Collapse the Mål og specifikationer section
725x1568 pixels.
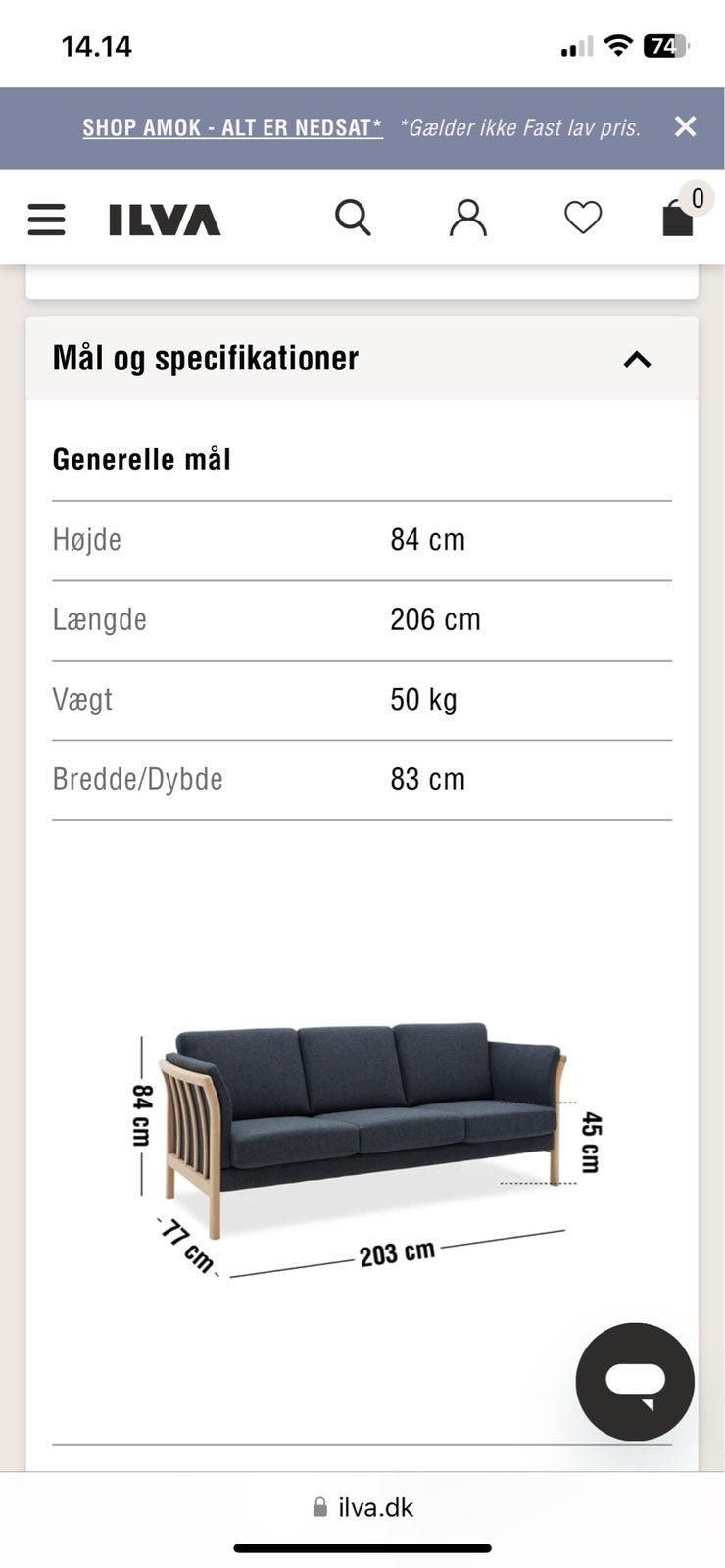click(638, 359)
